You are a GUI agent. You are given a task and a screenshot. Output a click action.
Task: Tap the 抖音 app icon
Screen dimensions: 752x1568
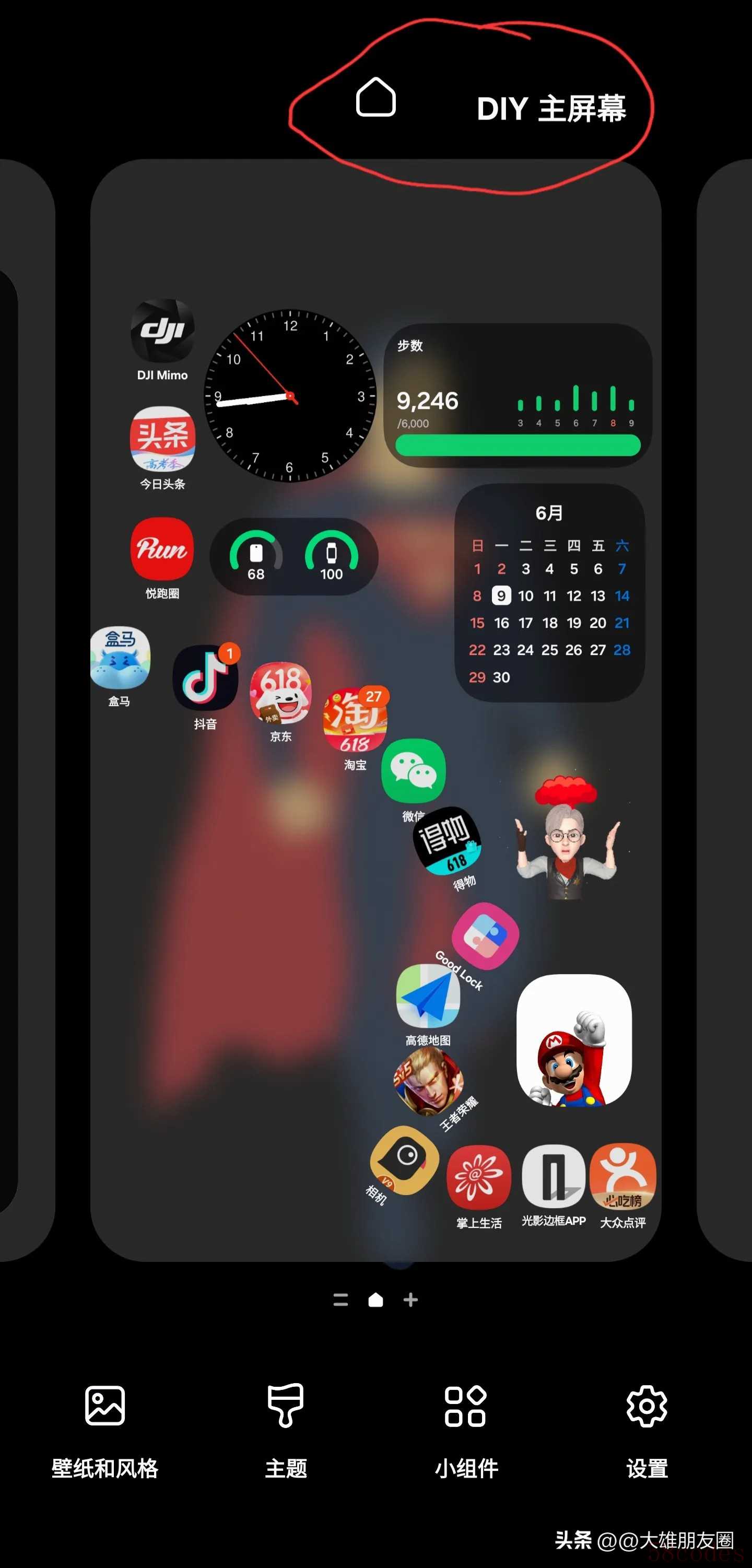coord(206,677)
